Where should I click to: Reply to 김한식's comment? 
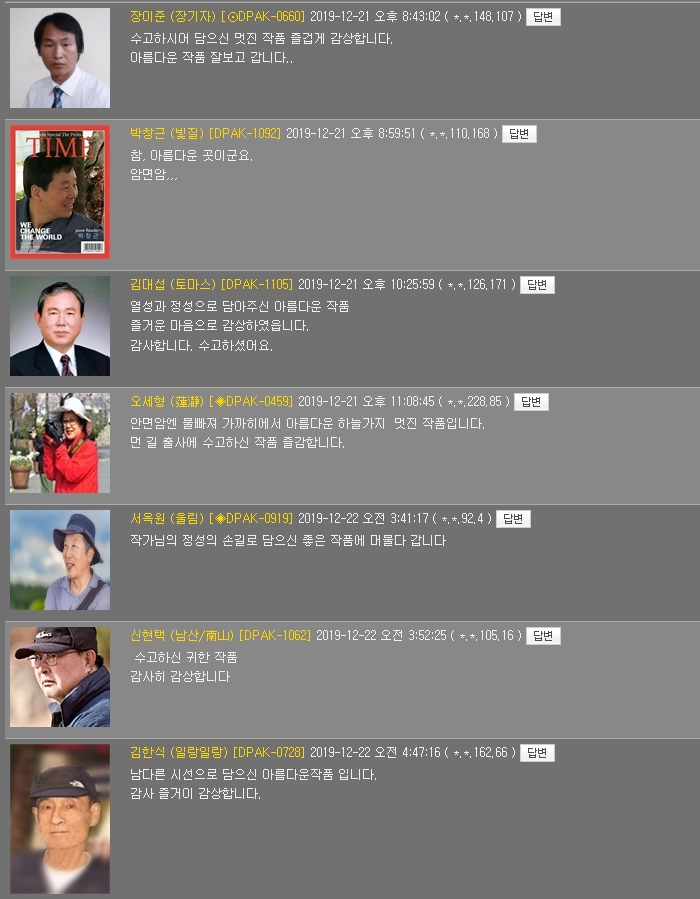coord(537,753)
